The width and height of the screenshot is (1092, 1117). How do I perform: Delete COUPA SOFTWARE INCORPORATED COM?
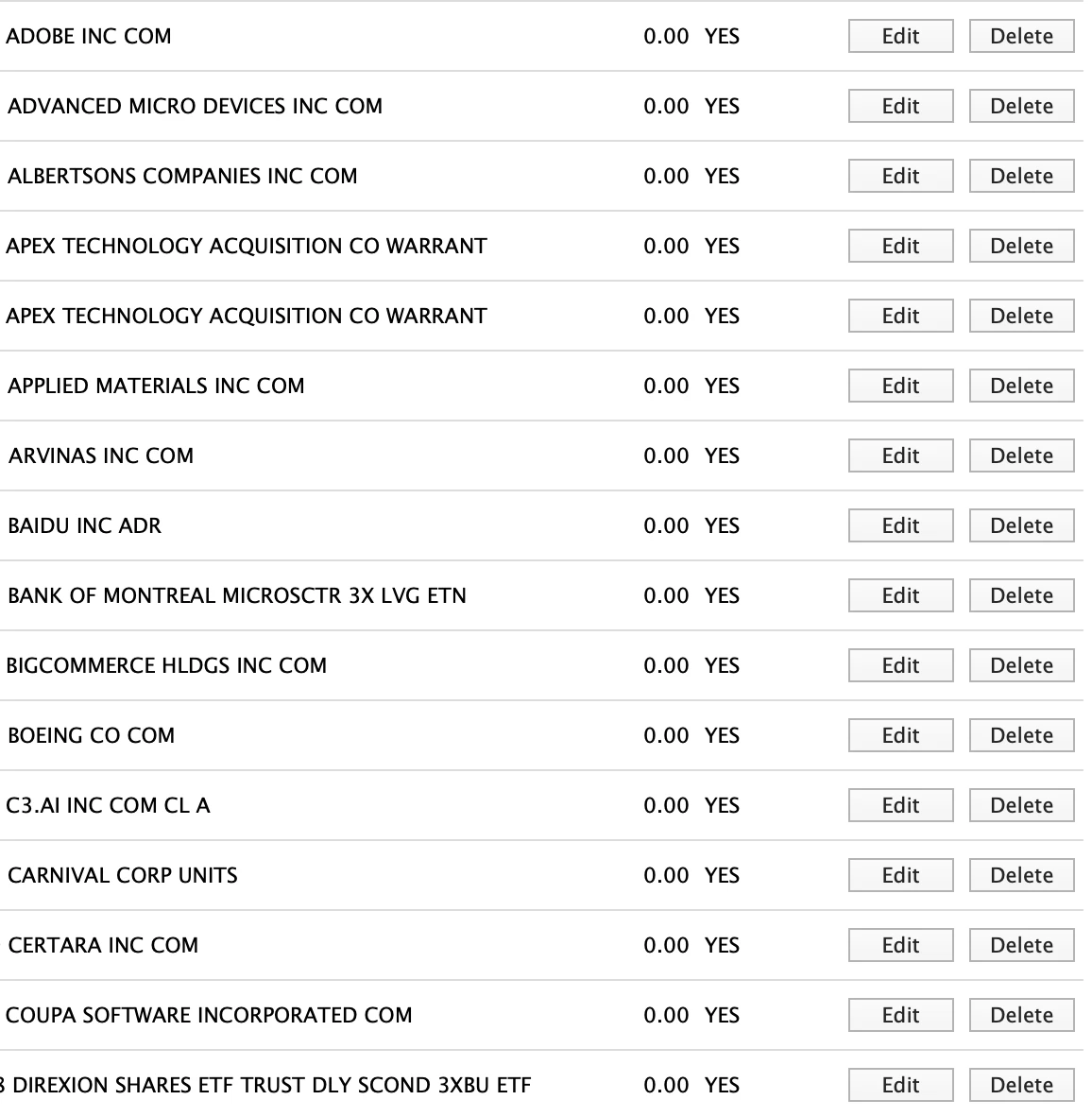[x=1021, y=1014]
